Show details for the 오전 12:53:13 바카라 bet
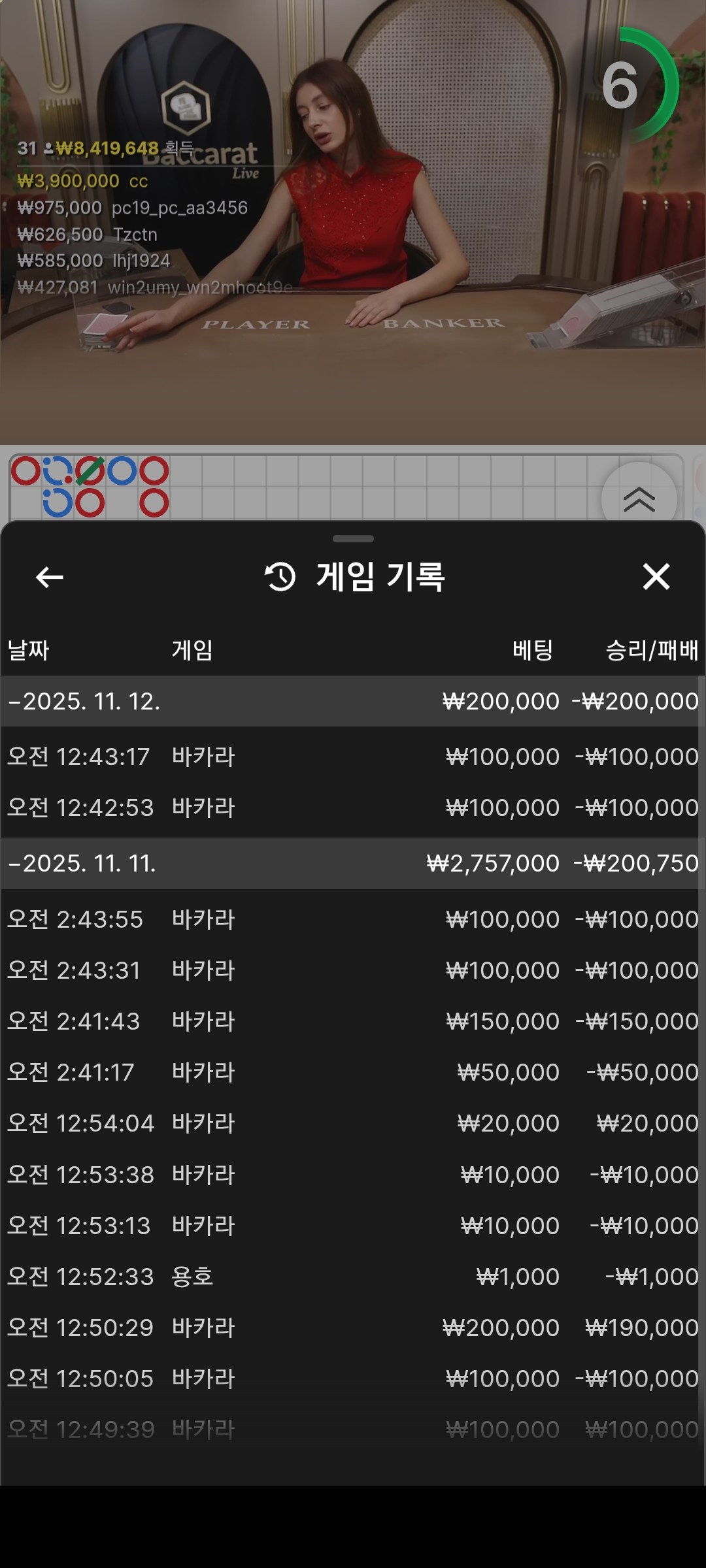 pos(353,1226)
